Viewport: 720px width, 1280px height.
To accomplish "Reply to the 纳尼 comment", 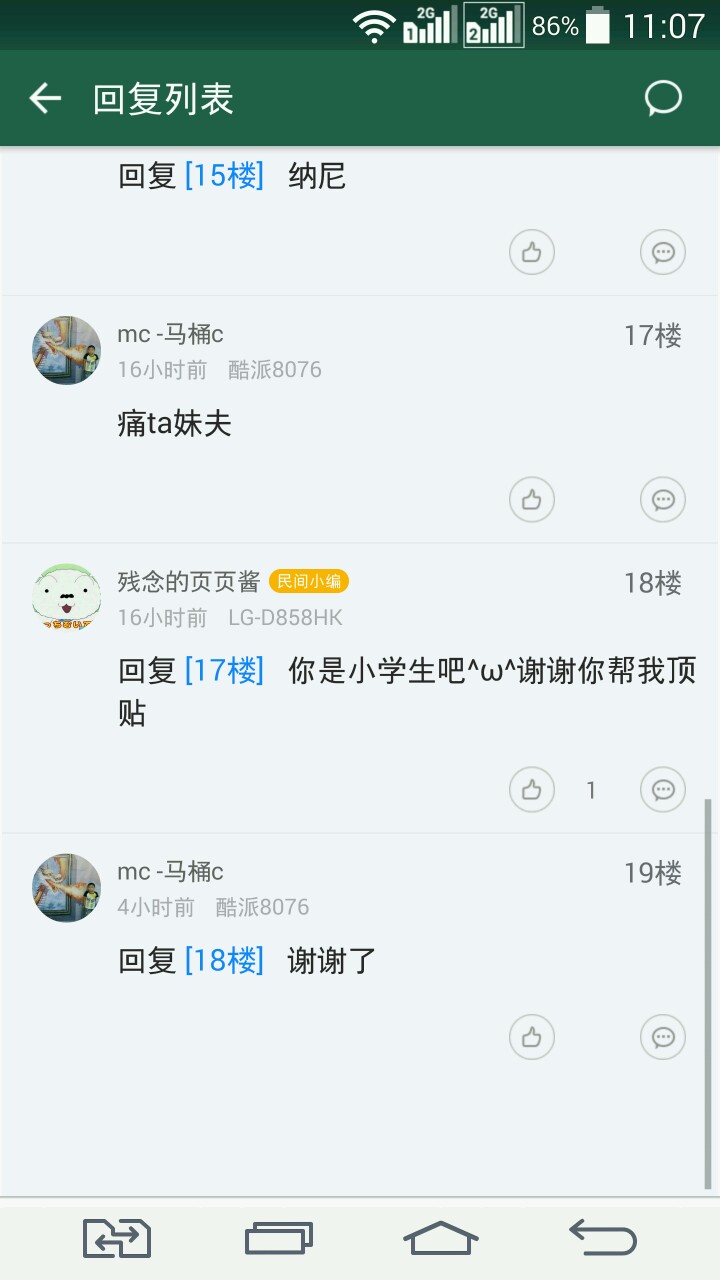I will 662,252.
